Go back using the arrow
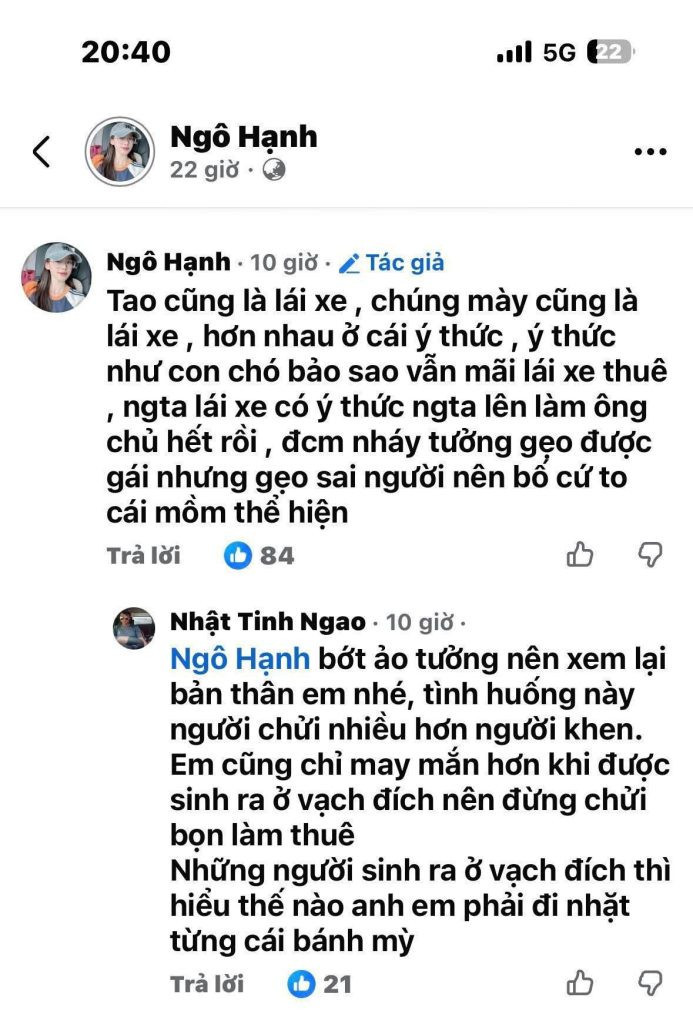The width and height of the screenshot is (693, 1024). (x=41, y=151)
